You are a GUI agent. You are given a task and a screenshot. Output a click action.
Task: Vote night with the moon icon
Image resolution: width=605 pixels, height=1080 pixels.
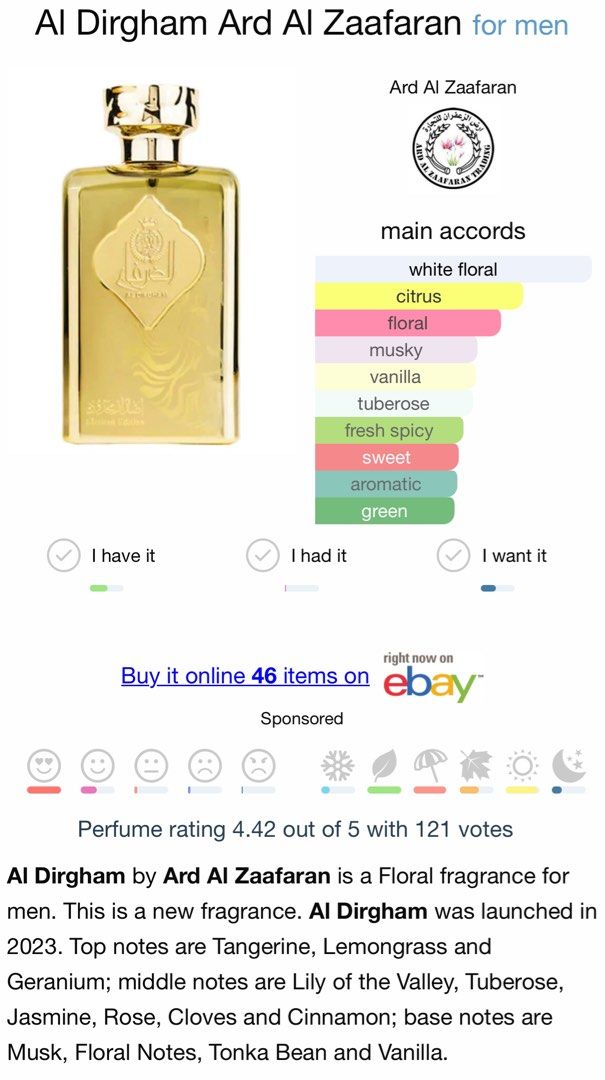(x=569, y=767)
